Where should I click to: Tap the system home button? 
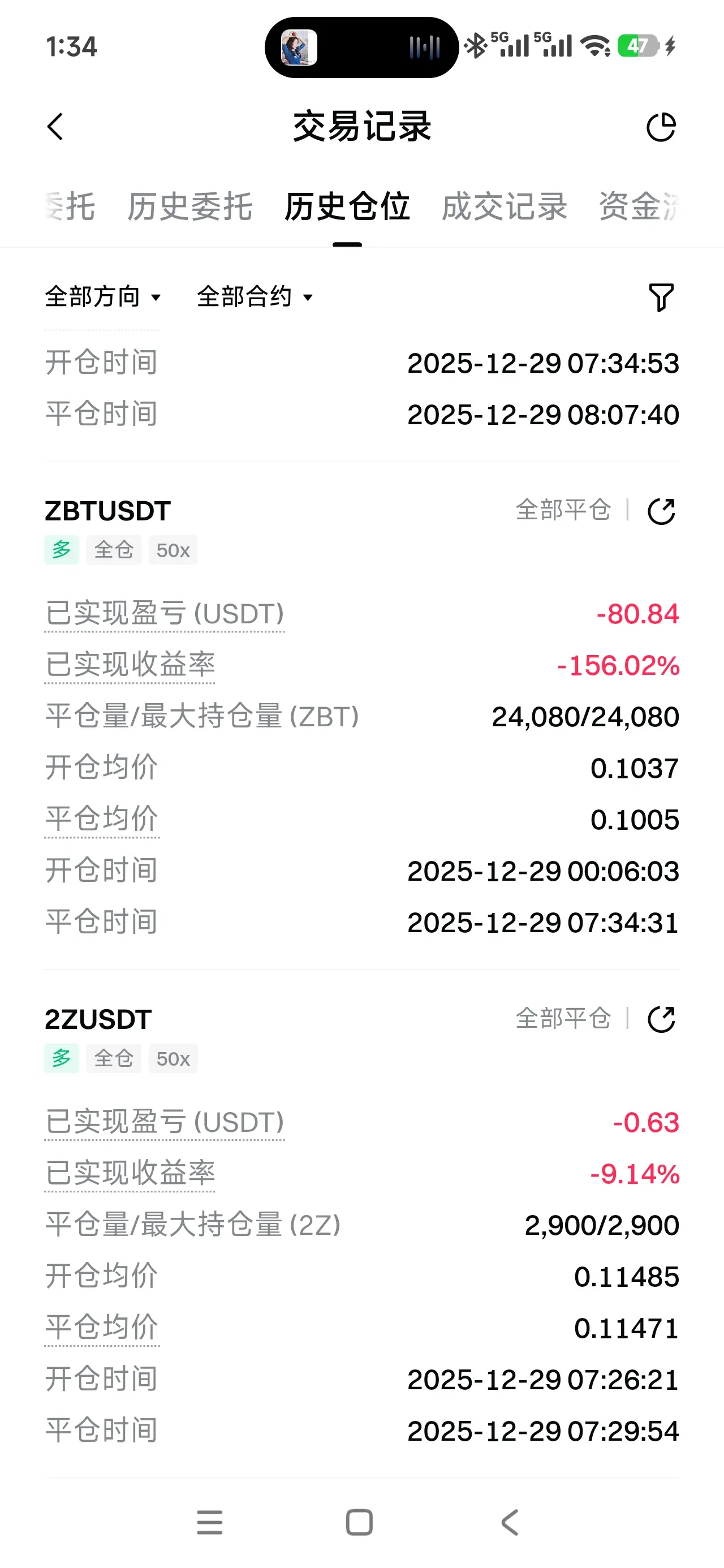tap(359, 1522)
